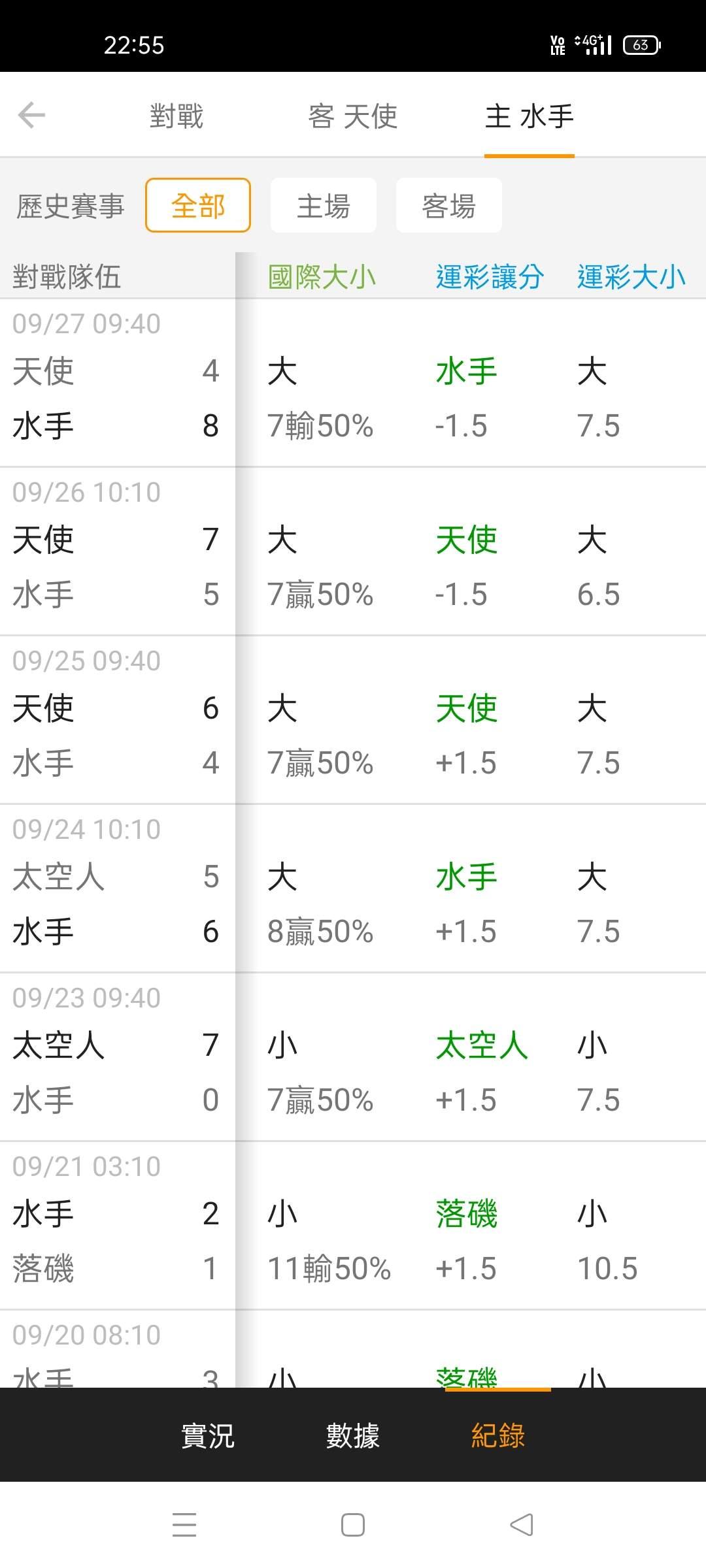
Task: Tap the system back triangle button
Action: pos(522,1525)
